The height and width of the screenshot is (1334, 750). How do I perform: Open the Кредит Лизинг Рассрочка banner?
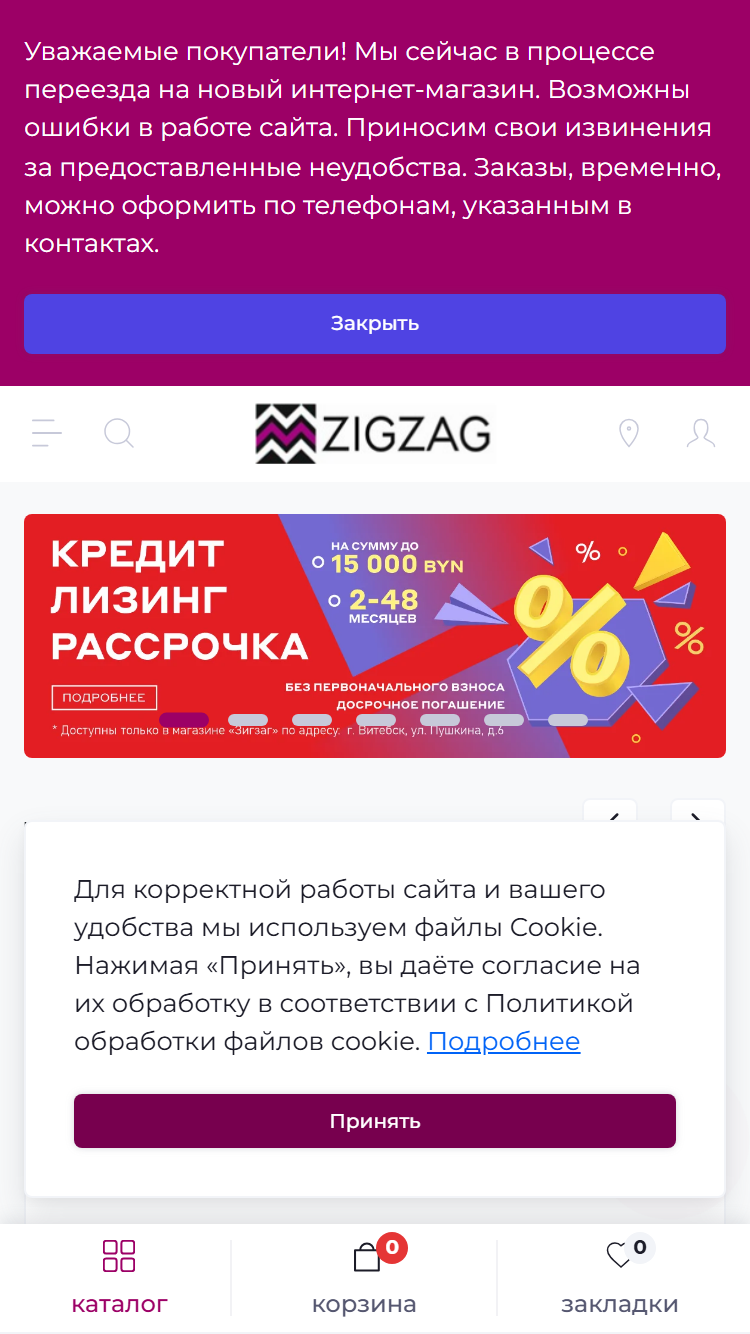(375, 636)
